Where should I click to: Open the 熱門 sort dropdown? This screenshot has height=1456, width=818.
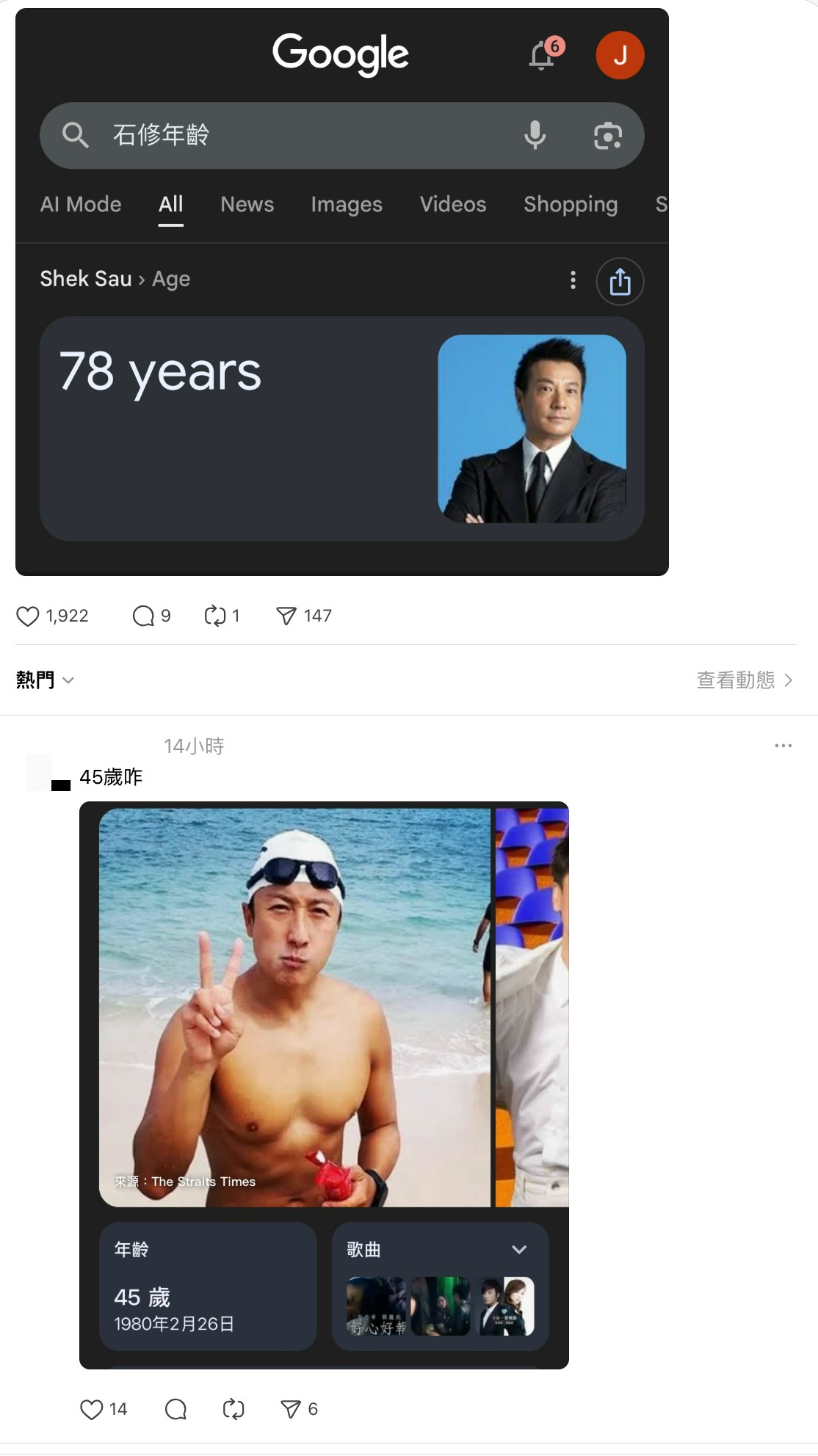click(45, 680)
